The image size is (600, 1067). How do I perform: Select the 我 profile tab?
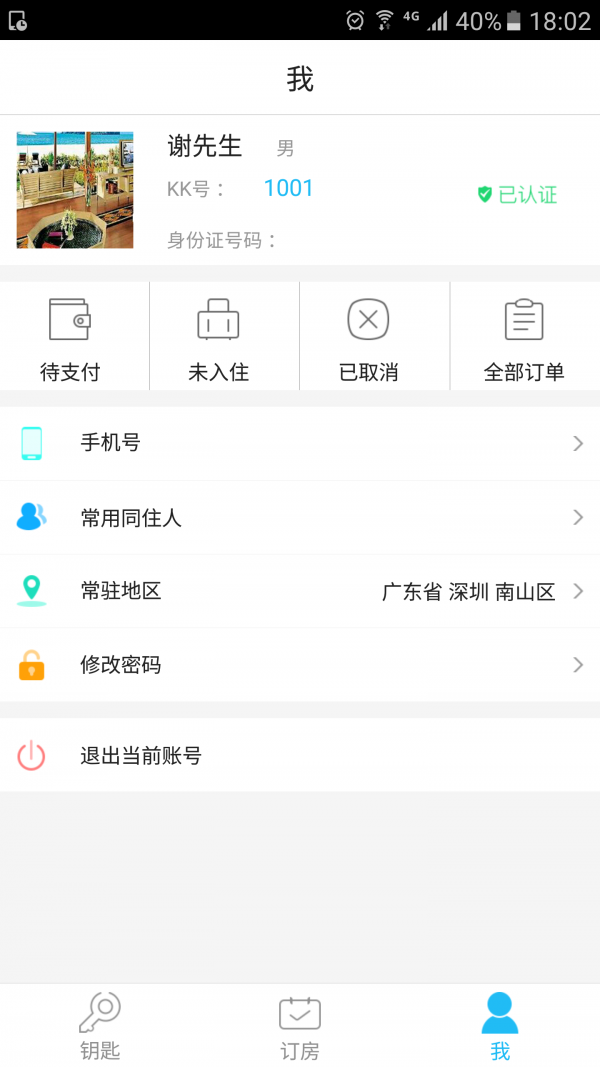coord(500,1025)
